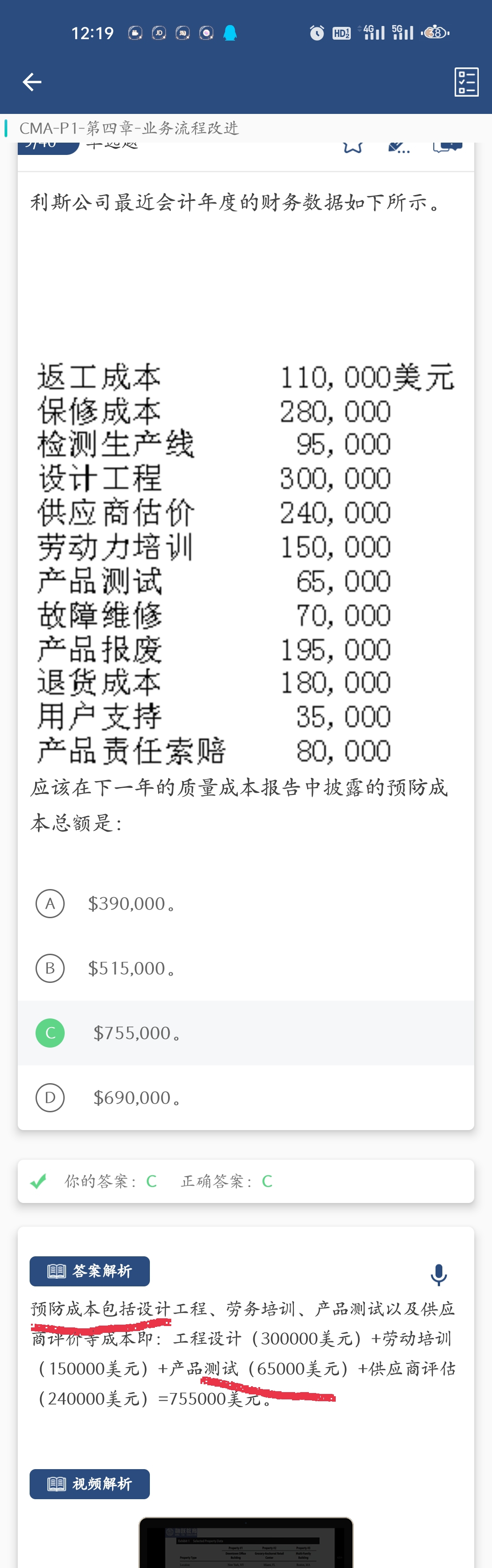Go back using the top-left arrow

(31, 82)
